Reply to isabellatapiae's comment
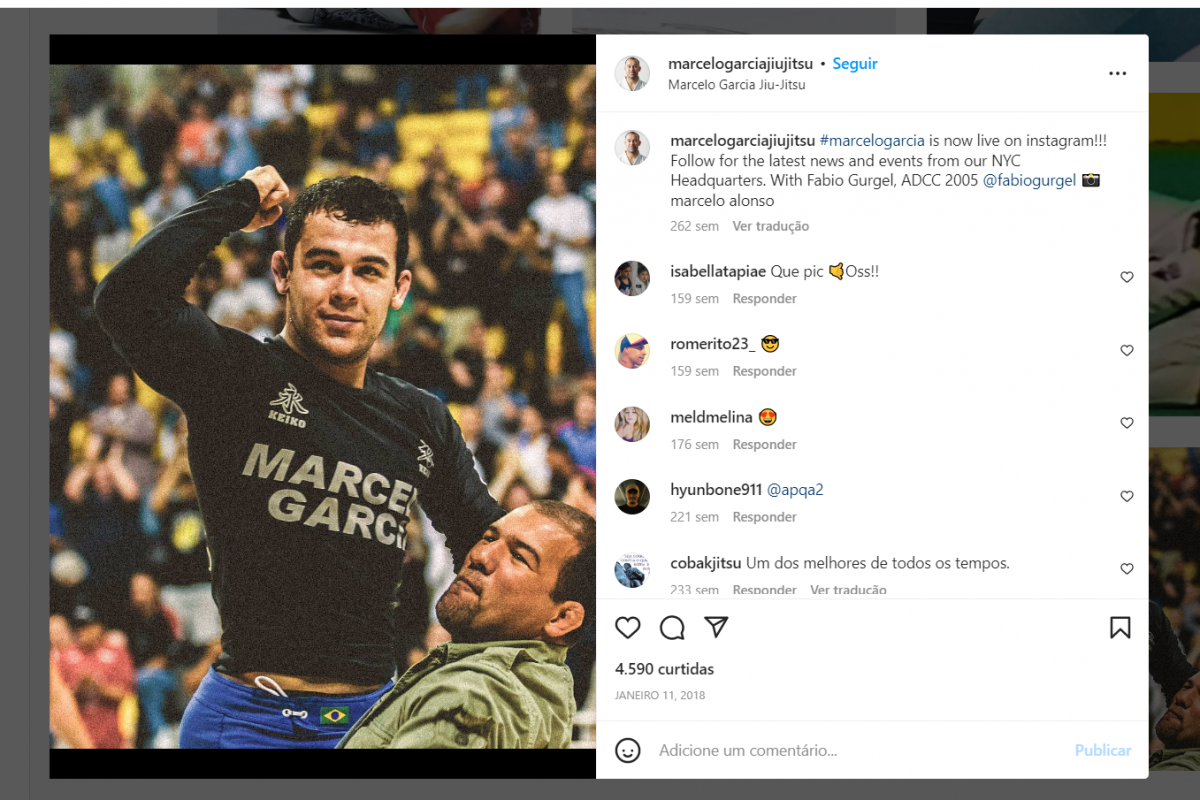Viewport: 1200px width, 800px height. point(764,299)
